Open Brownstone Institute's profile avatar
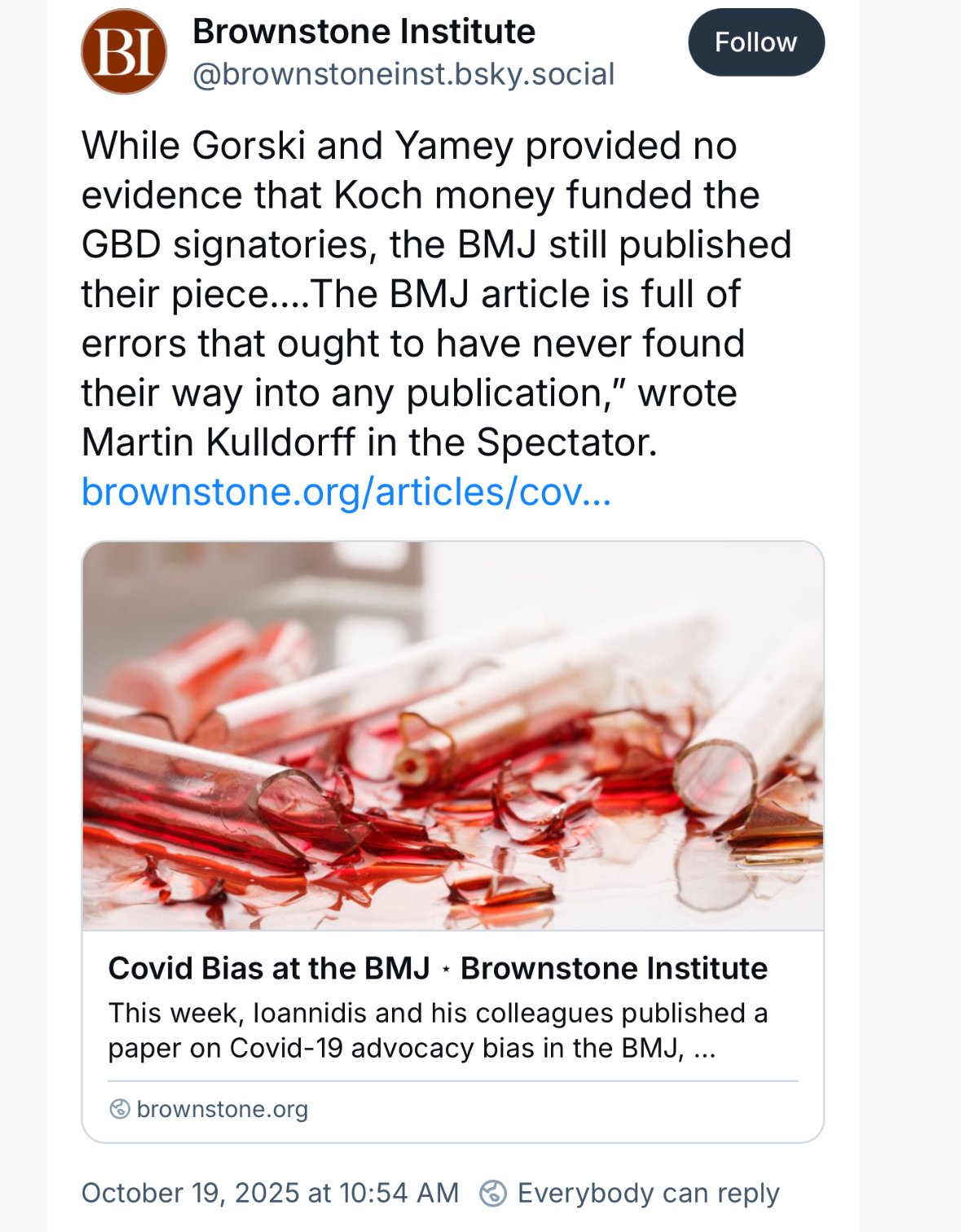This screenshot has width=961, height=1232. [124, 51]
